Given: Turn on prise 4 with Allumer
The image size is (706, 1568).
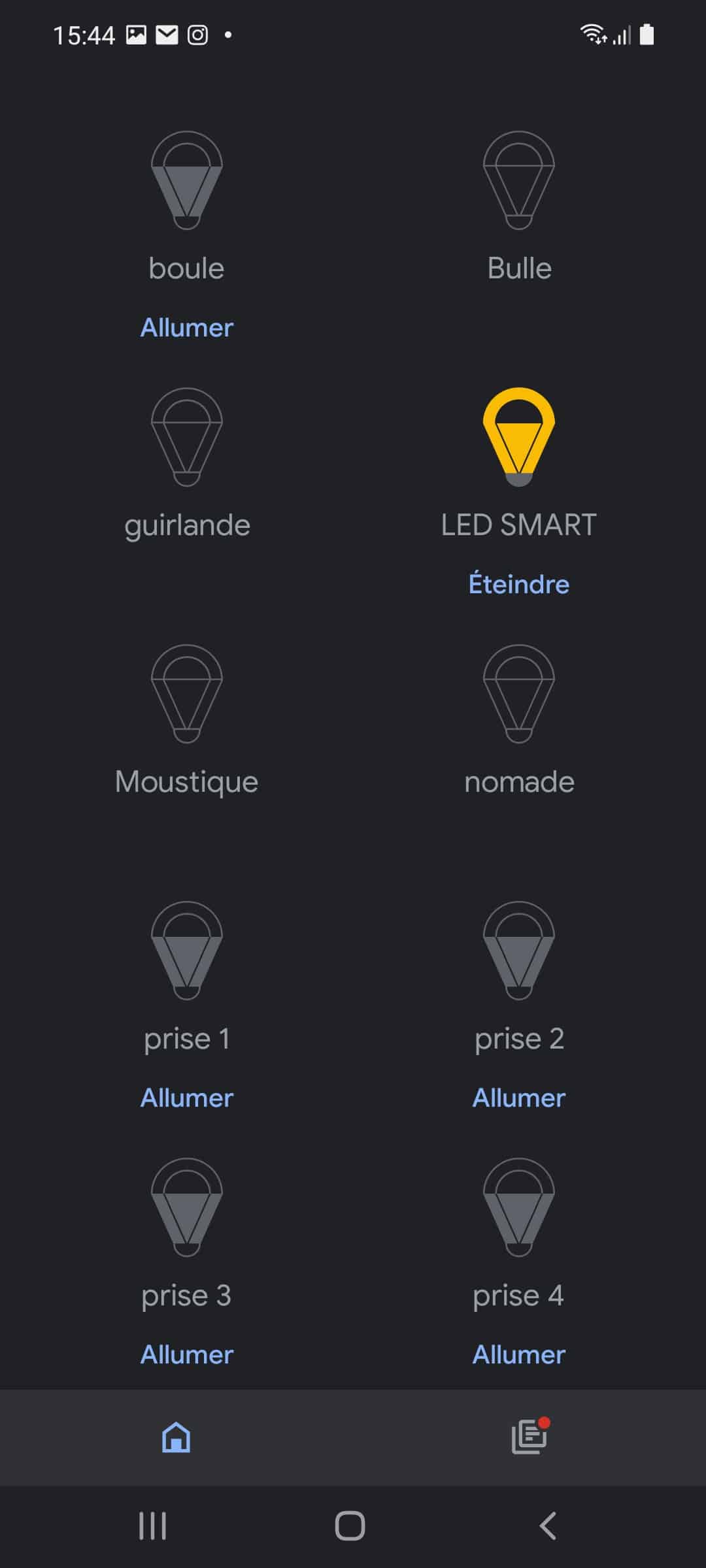Looking at the screenshot, I should tap(519, 1354).
